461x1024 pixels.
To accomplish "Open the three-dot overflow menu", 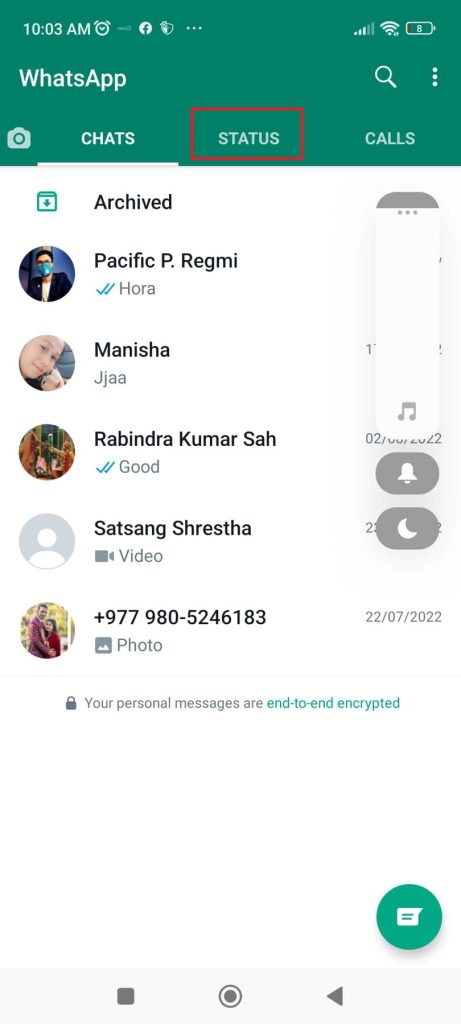I will coord(434,78).
